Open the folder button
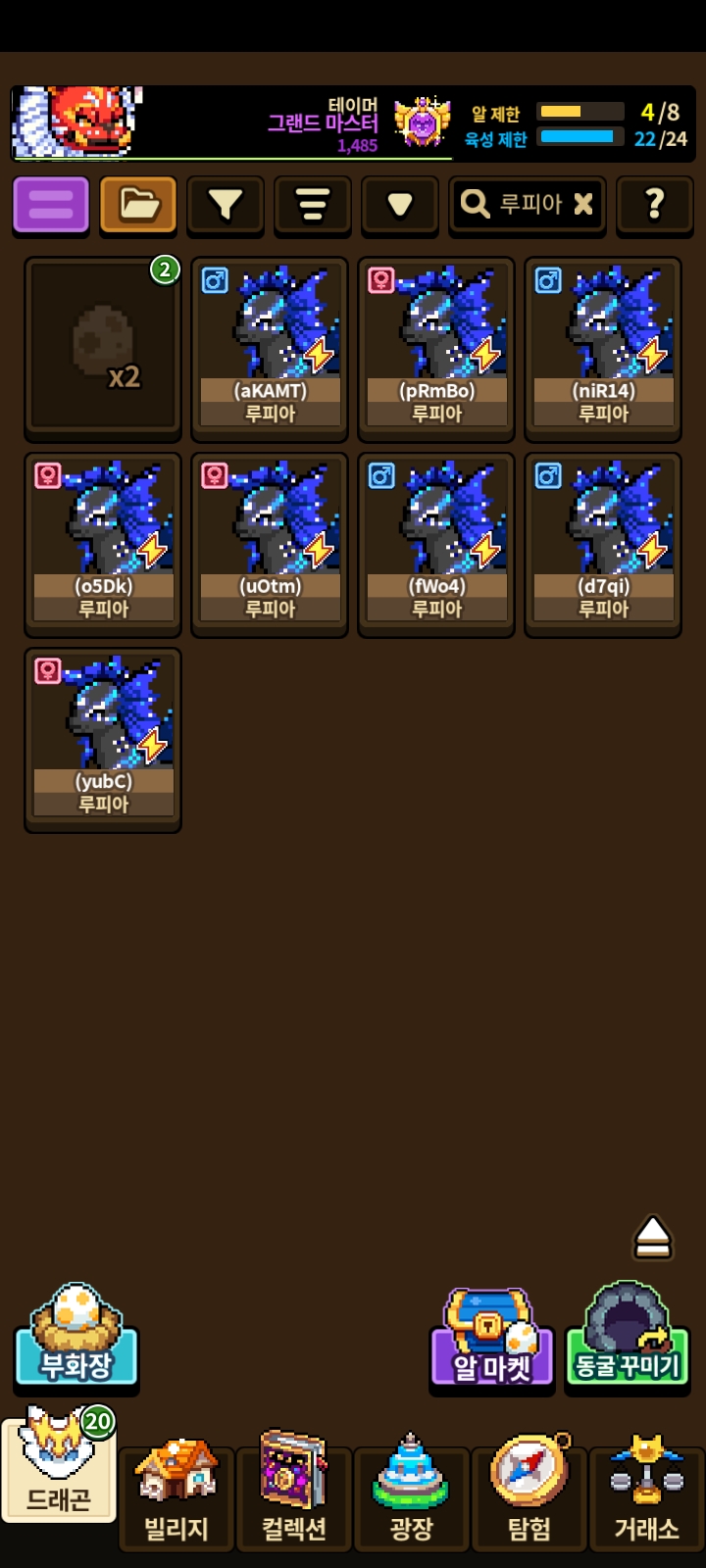Viewport: 706px width, 1568px height. 138,205
